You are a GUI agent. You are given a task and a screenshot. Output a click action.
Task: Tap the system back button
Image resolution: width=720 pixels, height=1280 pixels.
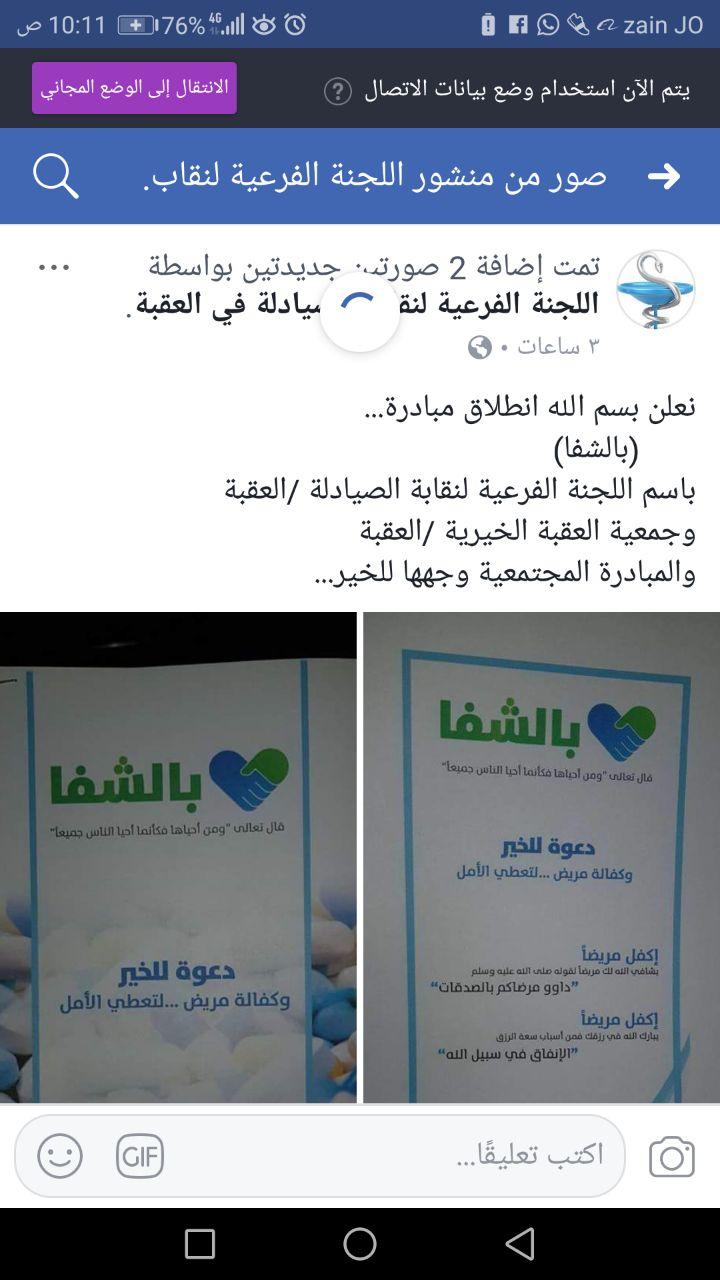[x=520, y=1243]
